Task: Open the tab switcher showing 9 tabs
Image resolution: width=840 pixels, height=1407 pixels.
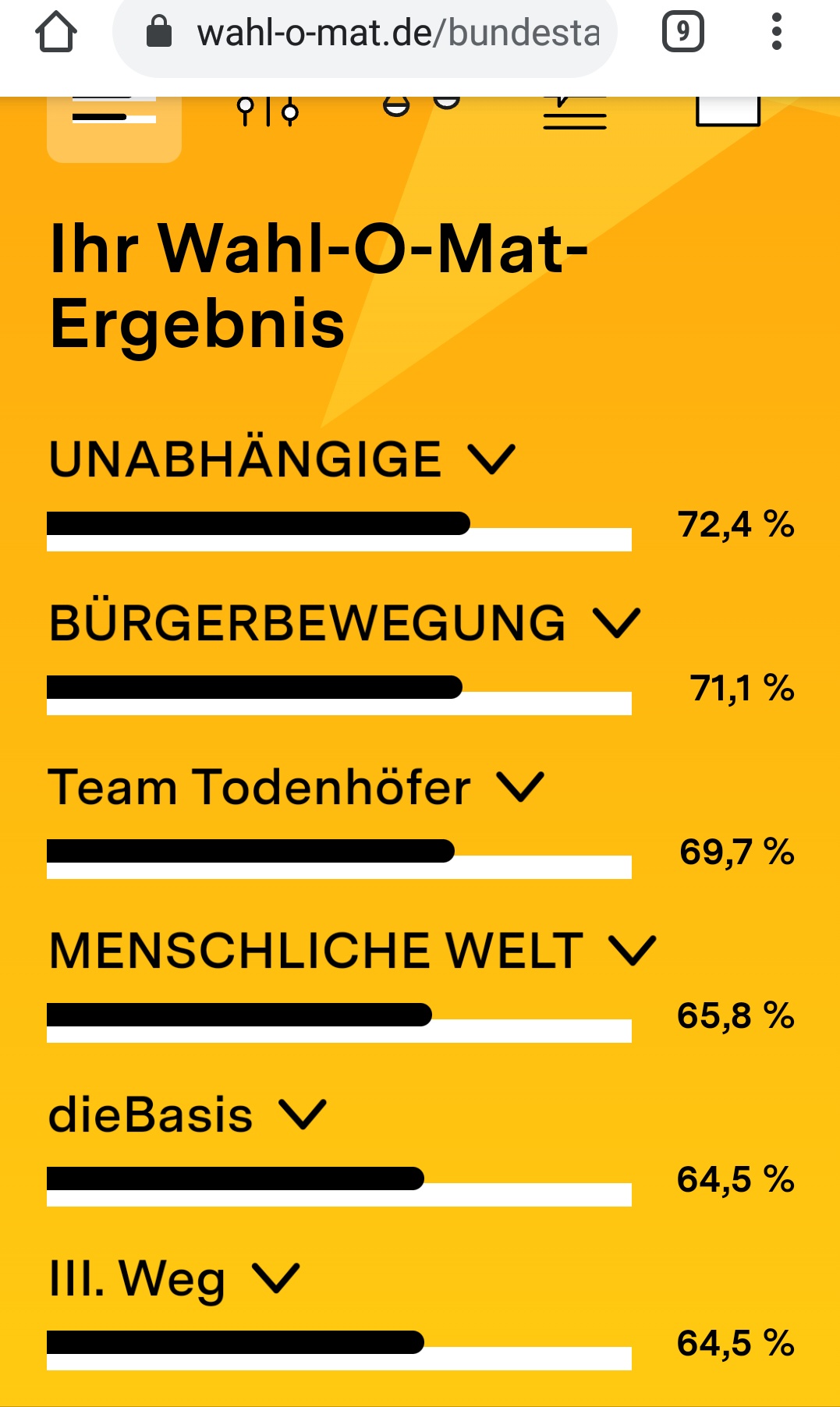Action: [x=682, y=33]
